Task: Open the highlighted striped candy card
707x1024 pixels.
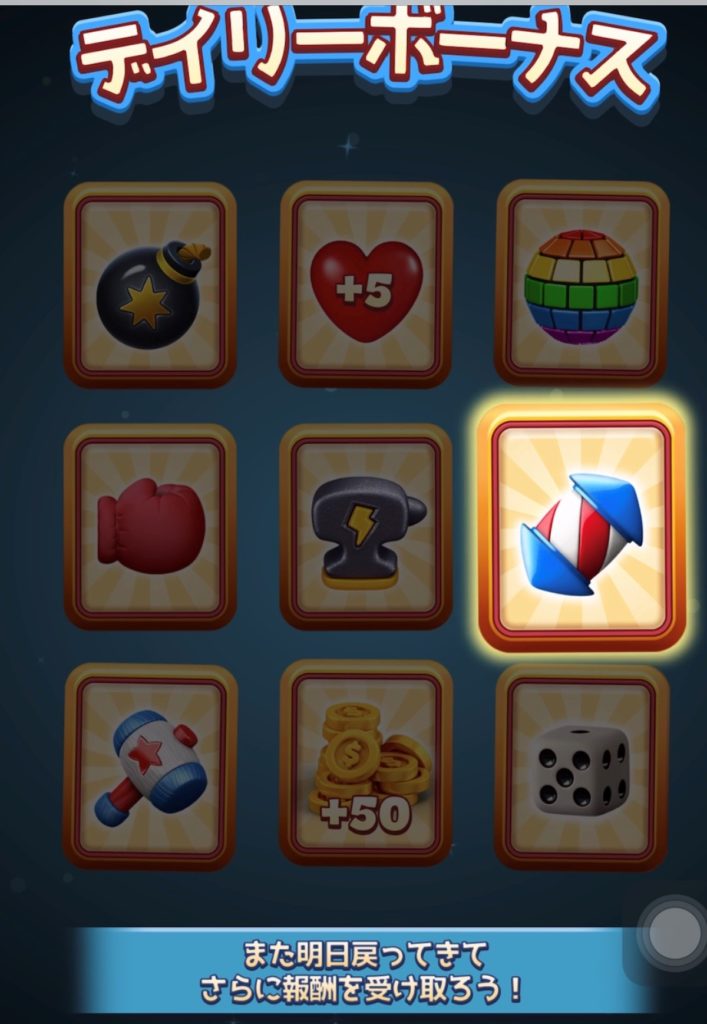Action: (582, 528)
